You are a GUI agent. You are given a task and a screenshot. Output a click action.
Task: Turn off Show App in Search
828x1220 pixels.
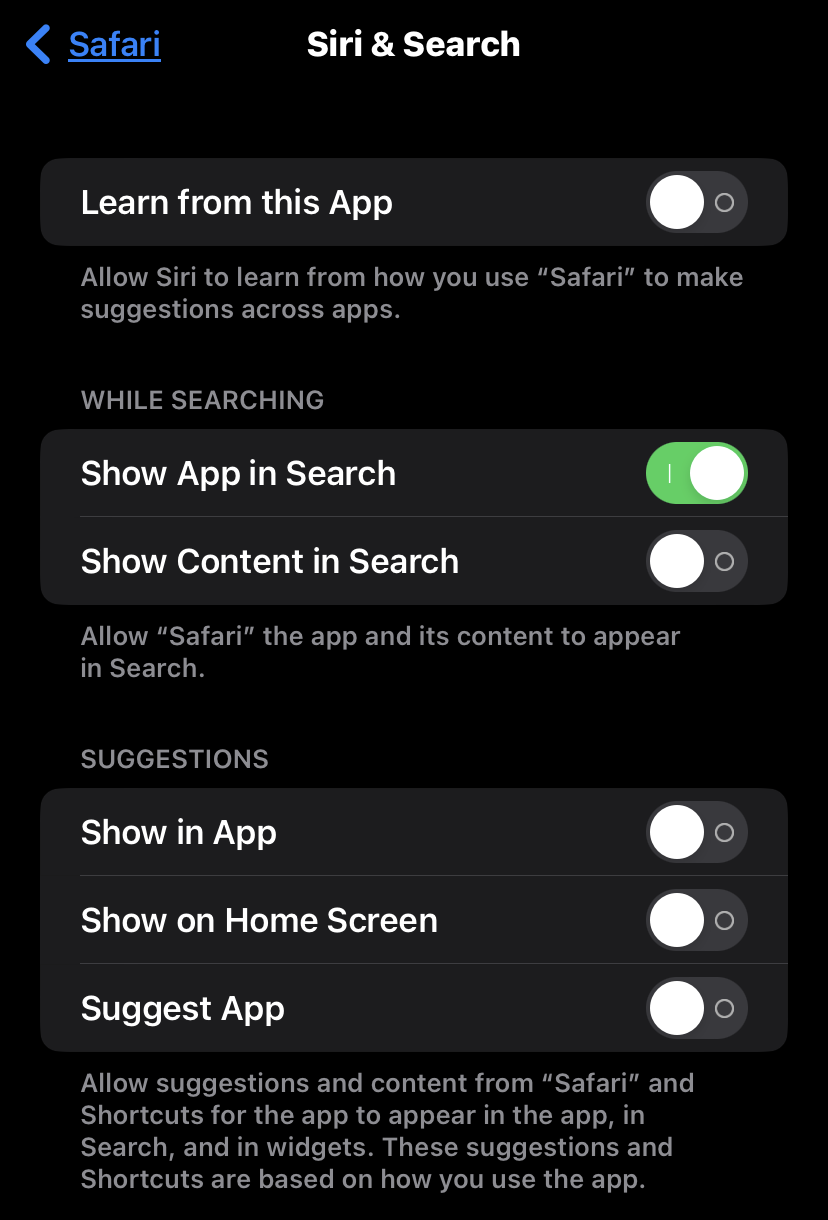[x=697, y=473]
